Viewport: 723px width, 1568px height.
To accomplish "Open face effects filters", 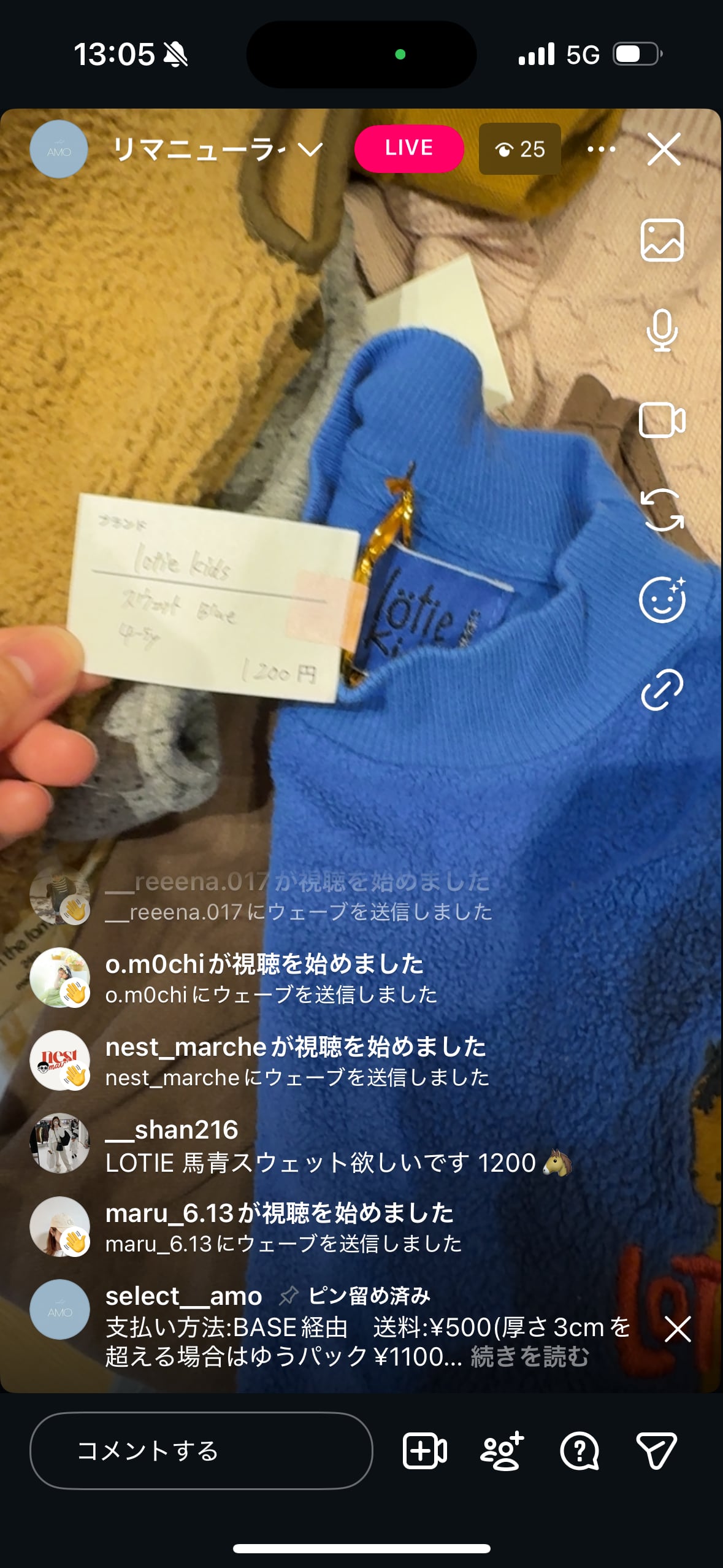I will point(662,599).
